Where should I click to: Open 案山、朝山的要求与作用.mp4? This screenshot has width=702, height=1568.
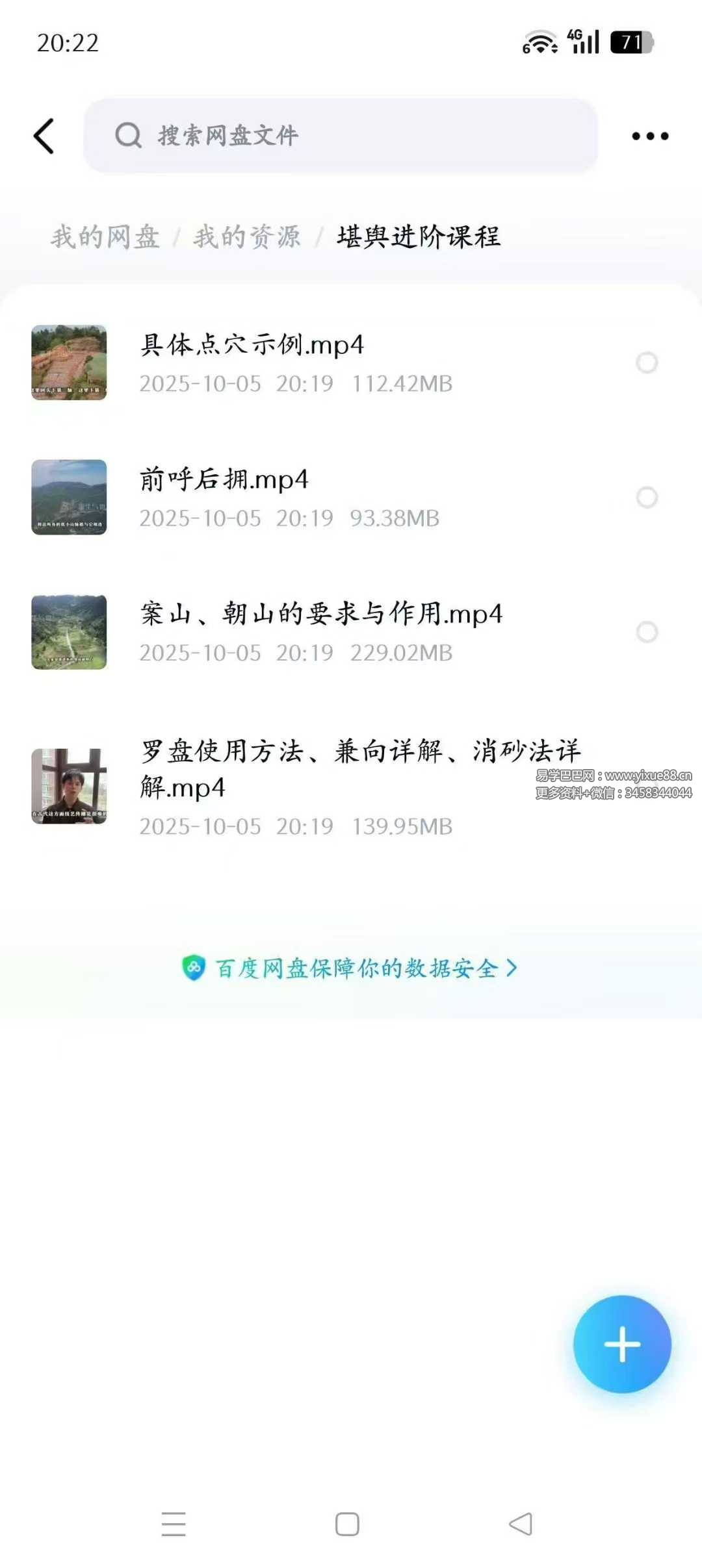click(x=321, y=614)
